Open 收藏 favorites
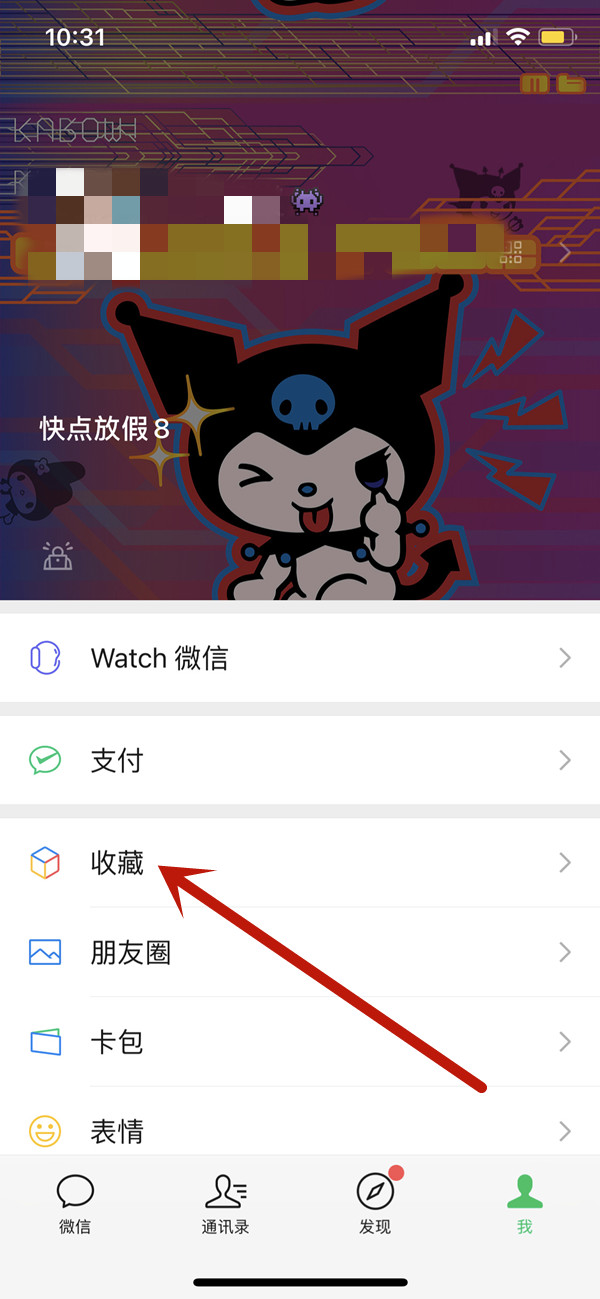 [300, 862]
